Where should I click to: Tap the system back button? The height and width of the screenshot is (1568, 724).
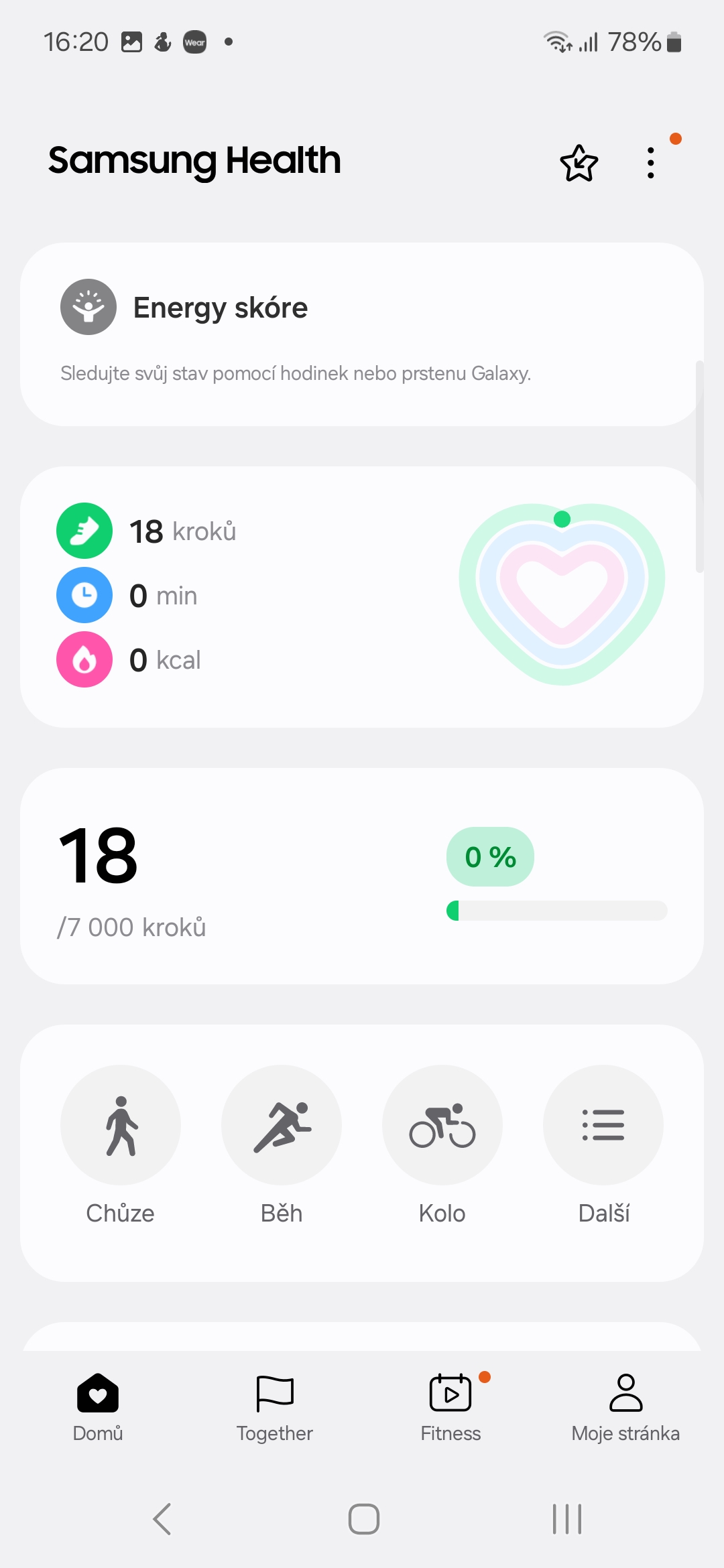click(162, 1518)
